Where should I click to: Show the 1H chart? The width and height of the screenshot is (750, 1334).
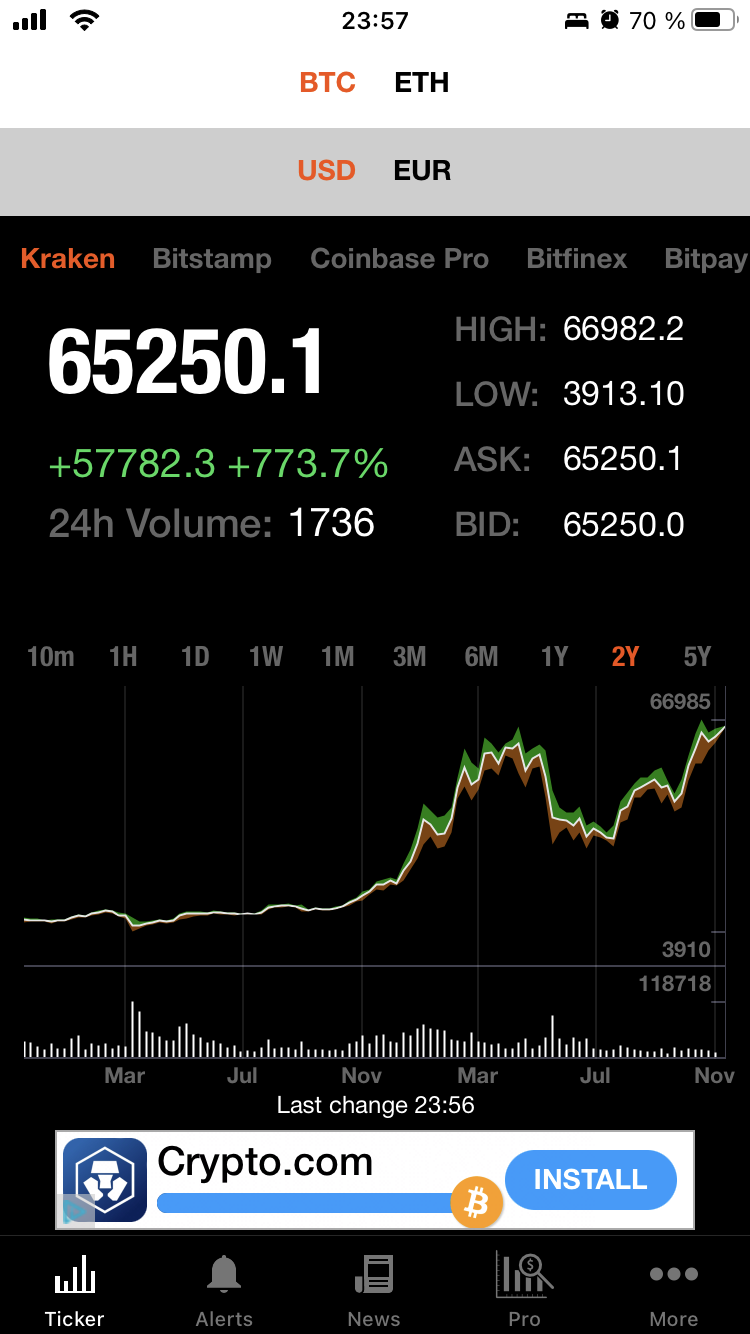tap(123, 656)
